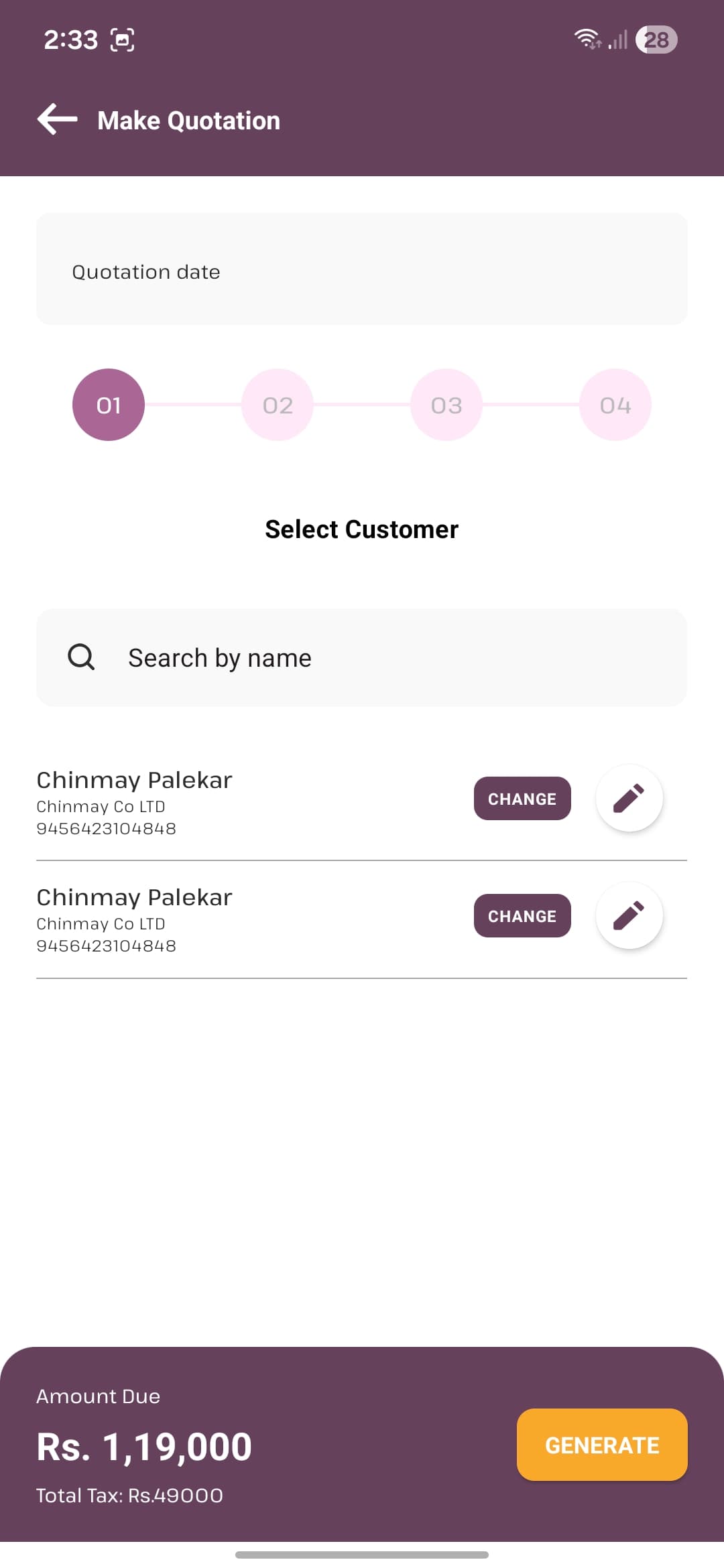Tap the Total Tax amount text
This screenshot has width=724, height=1568.
129,1494
